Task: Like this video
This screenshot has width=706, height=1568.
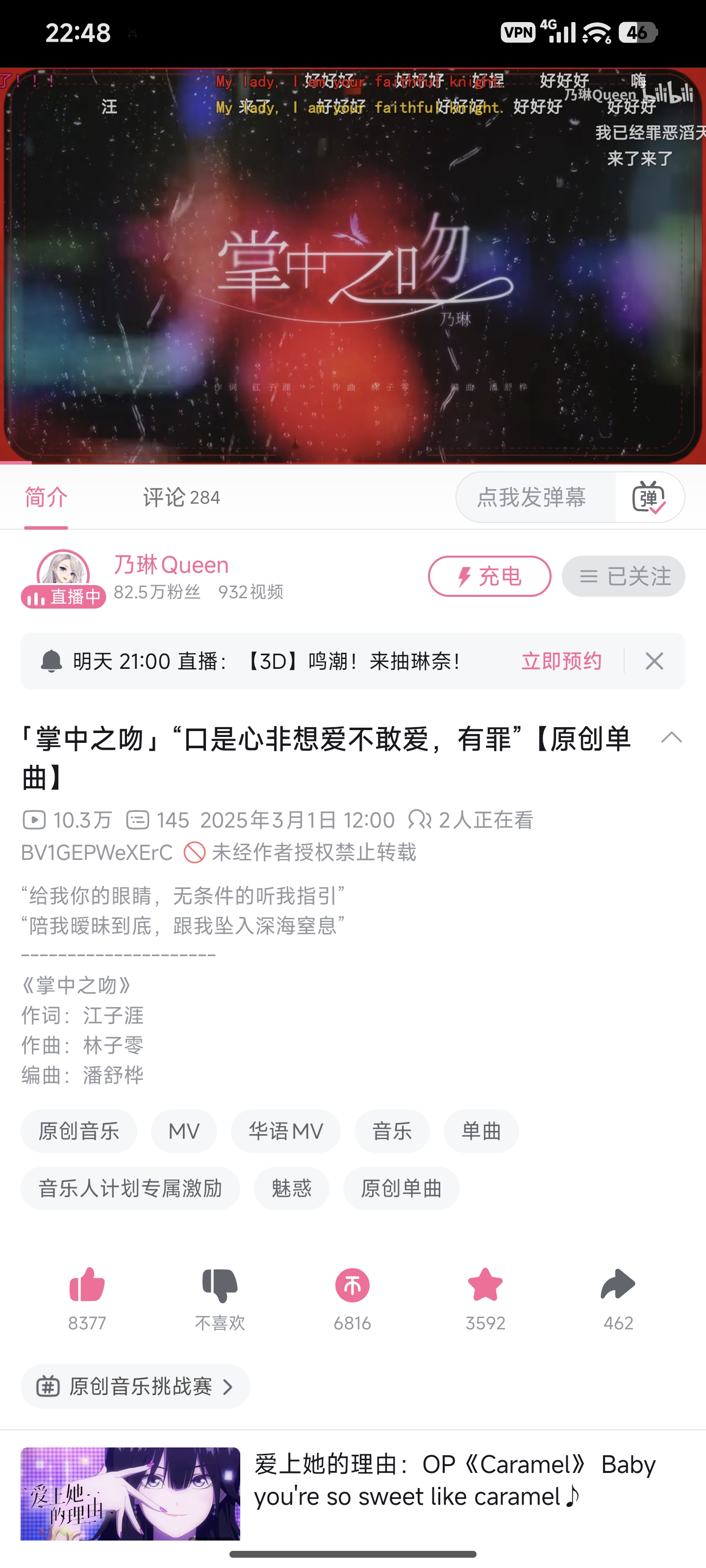Action: pyautogui.click(x=87, y=1295)
